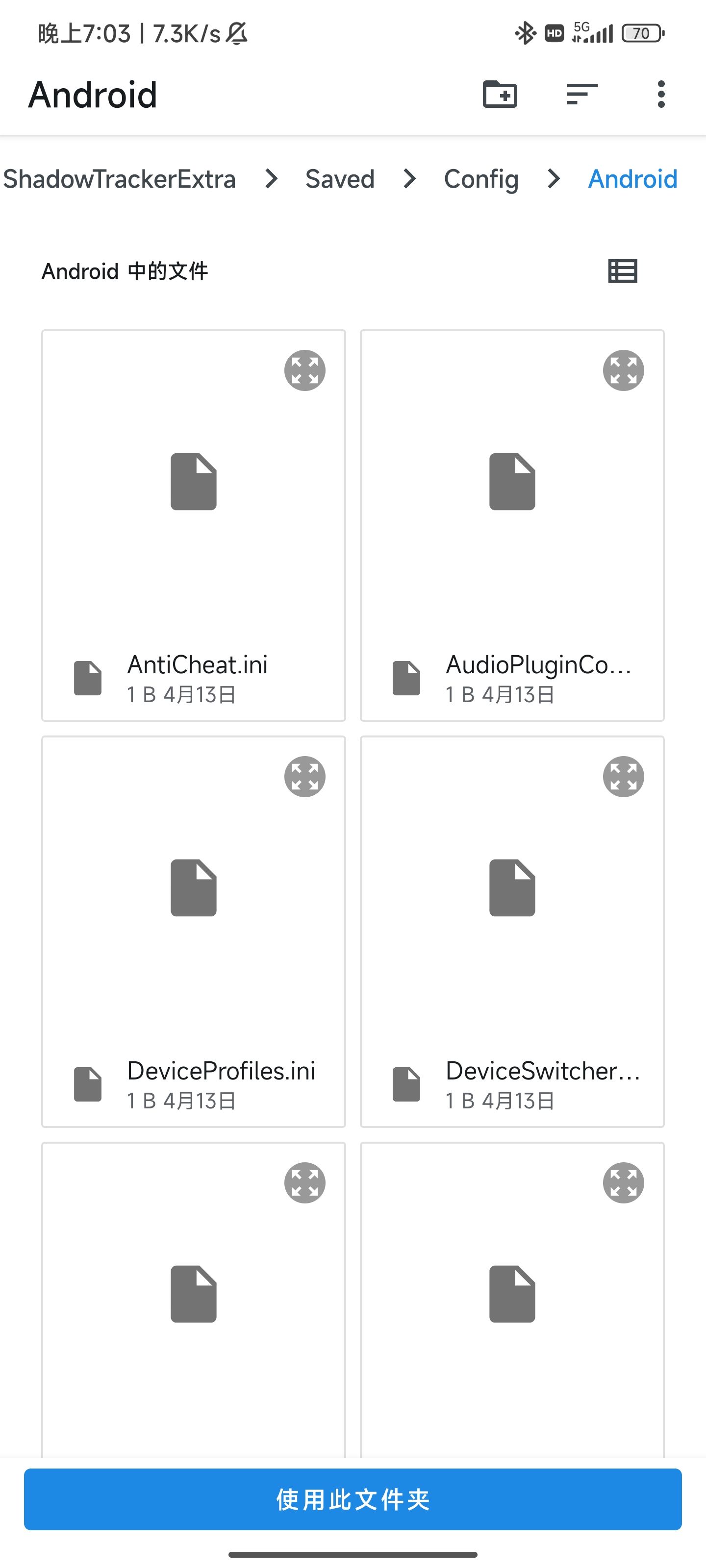Open the overflow menu
The width and height of the screenshot is (706, 1568).
point(661,95)
